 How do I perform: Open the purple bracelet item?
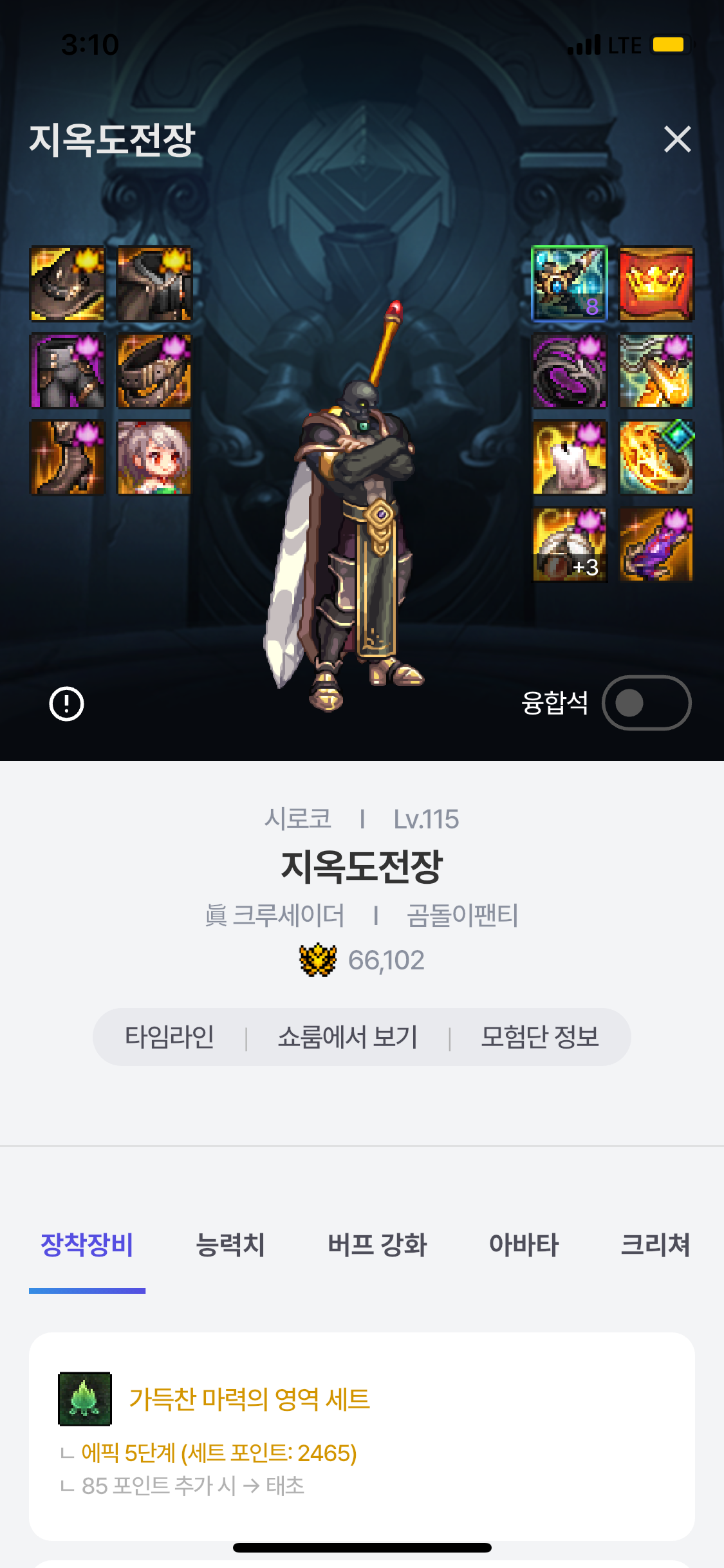click(570, 371)
